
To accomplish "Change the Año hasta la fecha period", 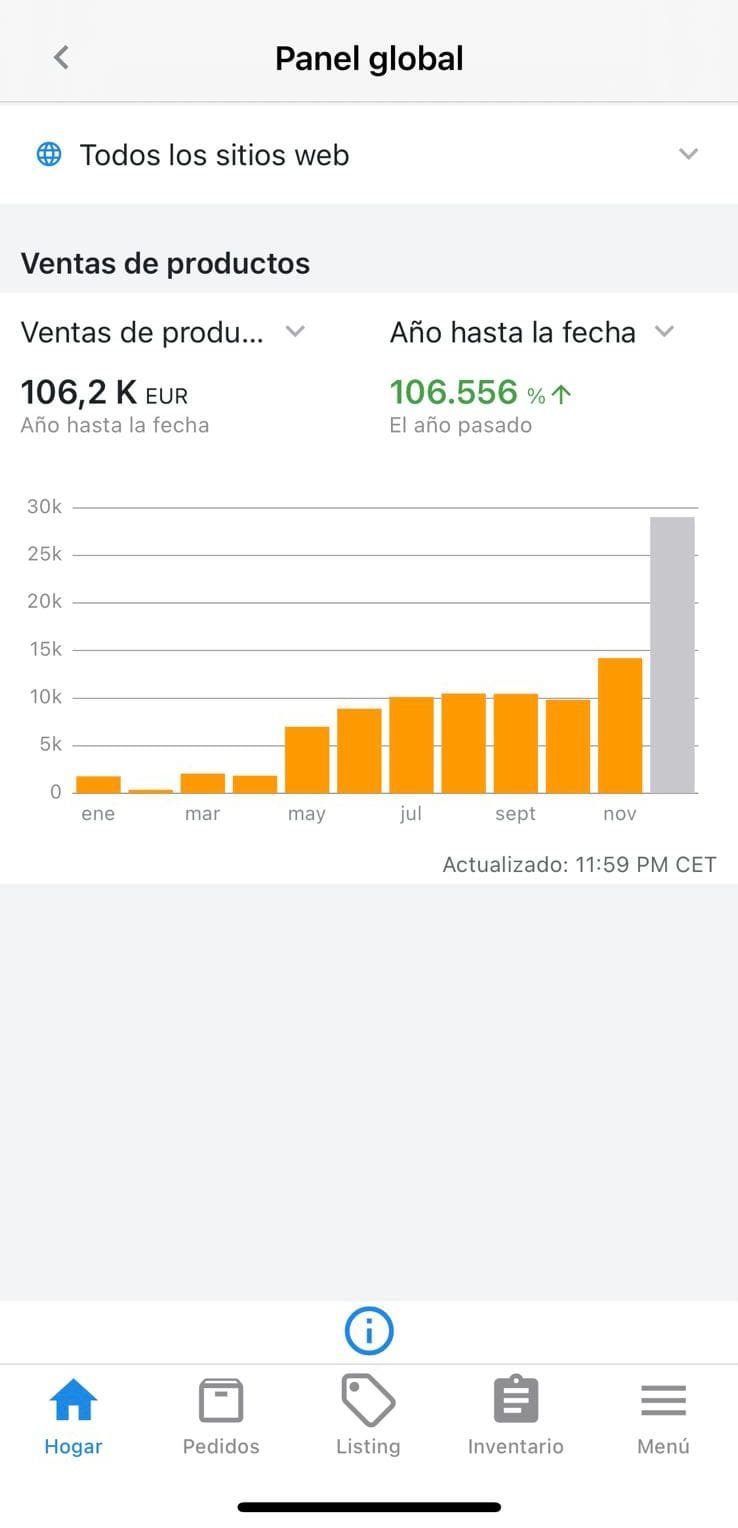I will pos(532,332).
